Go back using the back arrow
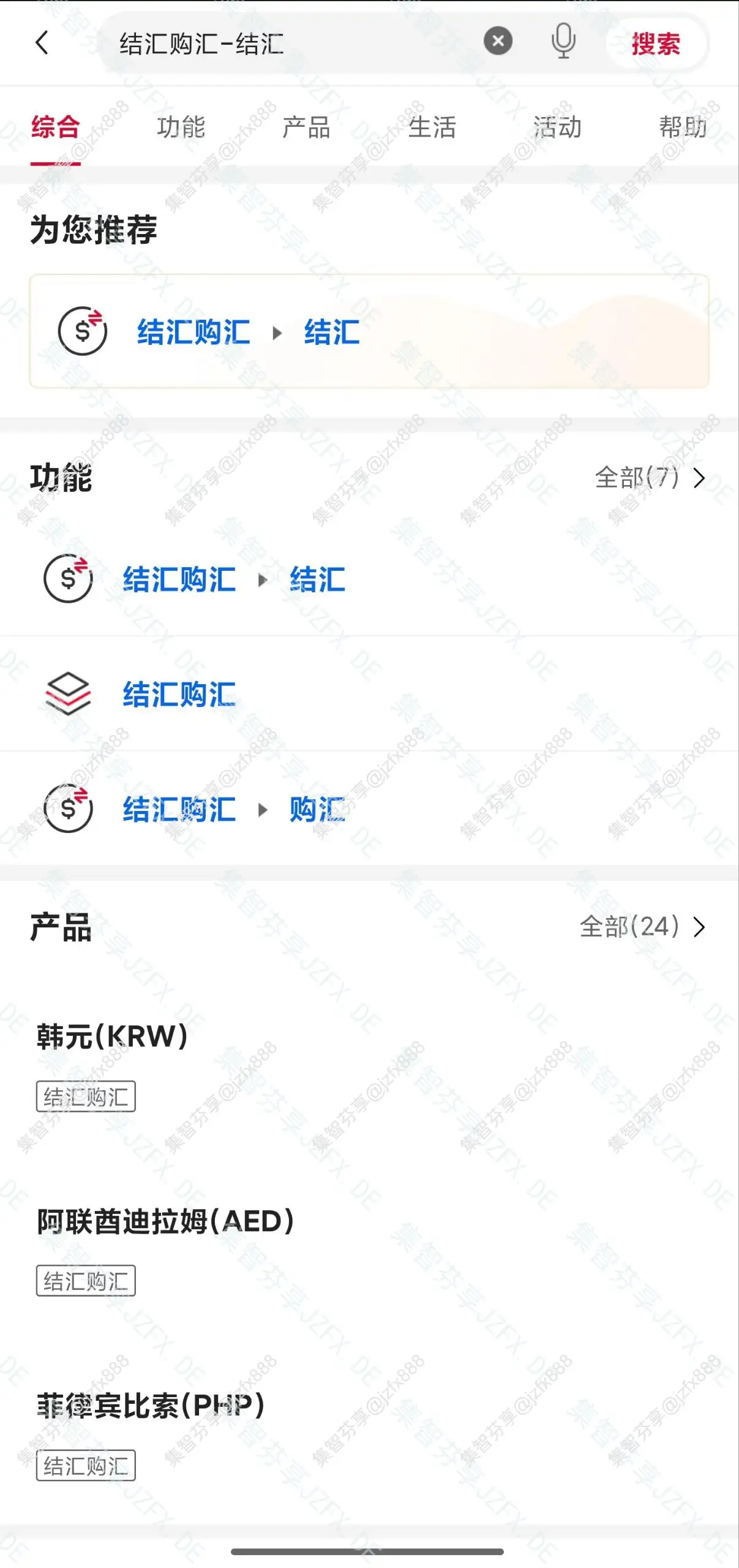Viewport: 739px width, 1568px height. point(42,43)
